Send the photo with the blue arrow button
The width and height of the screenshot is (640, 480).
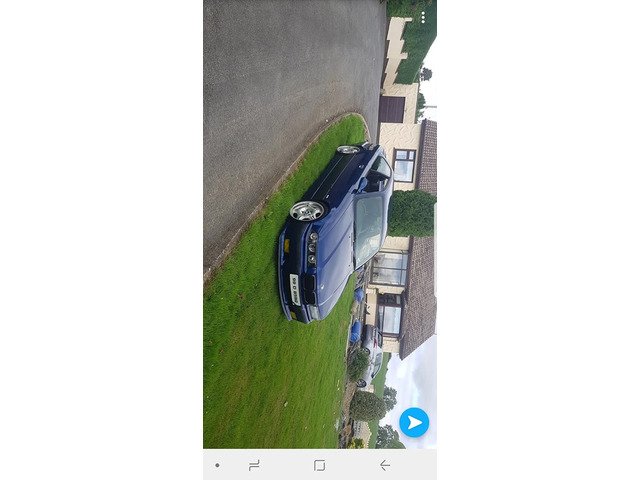coord(414,422)
